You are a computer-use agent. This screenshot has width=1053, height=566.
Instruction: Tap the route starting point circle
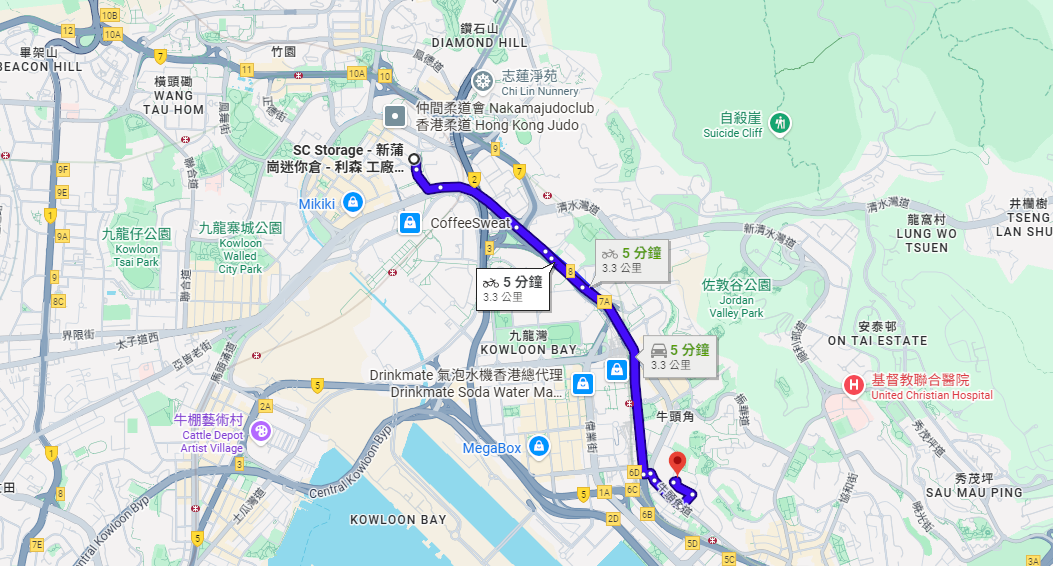pyautogui.click(x=414, y=159)
